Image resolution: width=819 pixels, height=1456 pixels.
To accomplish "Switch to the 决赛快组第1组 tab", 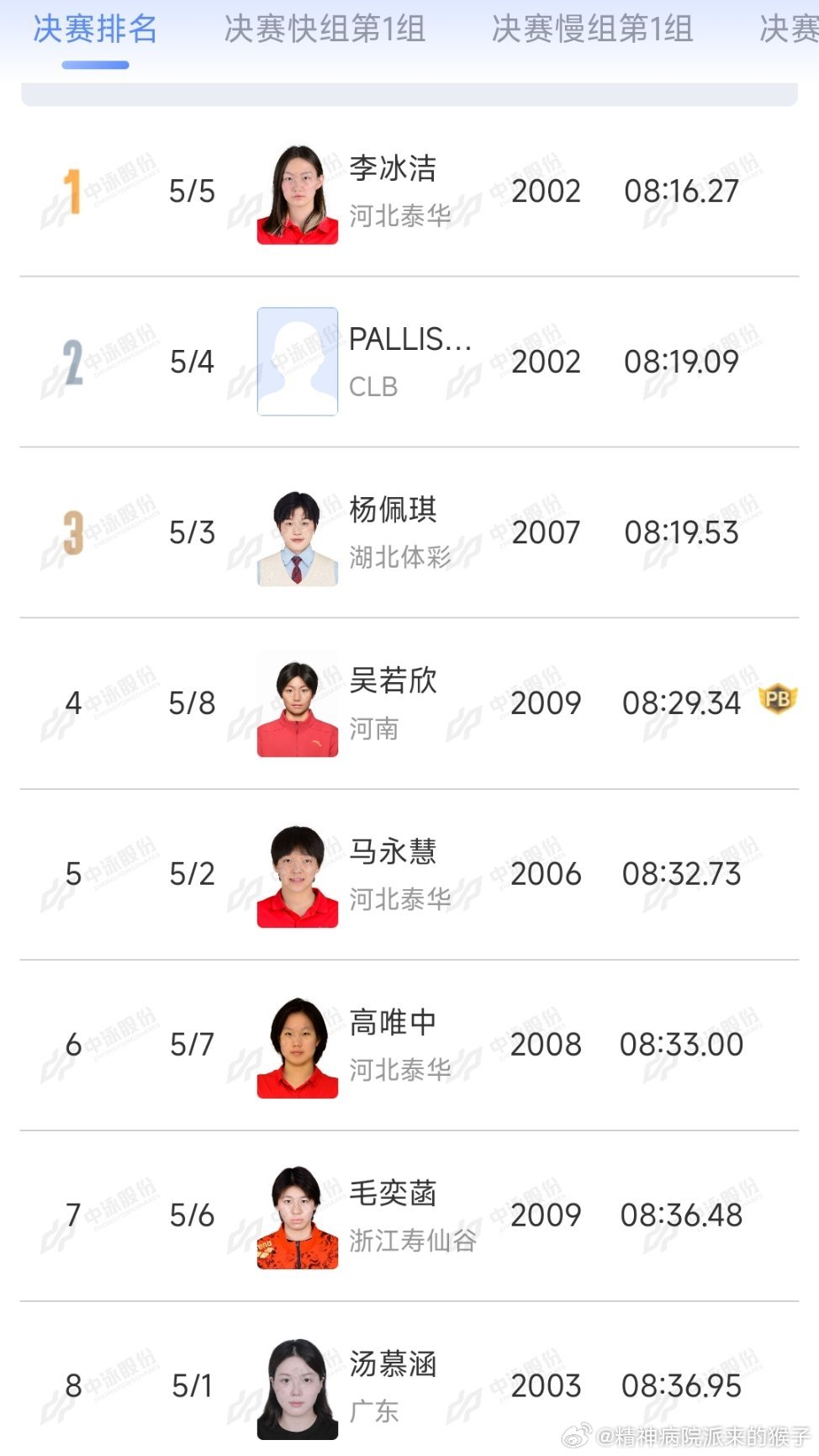I will (325, 29).
